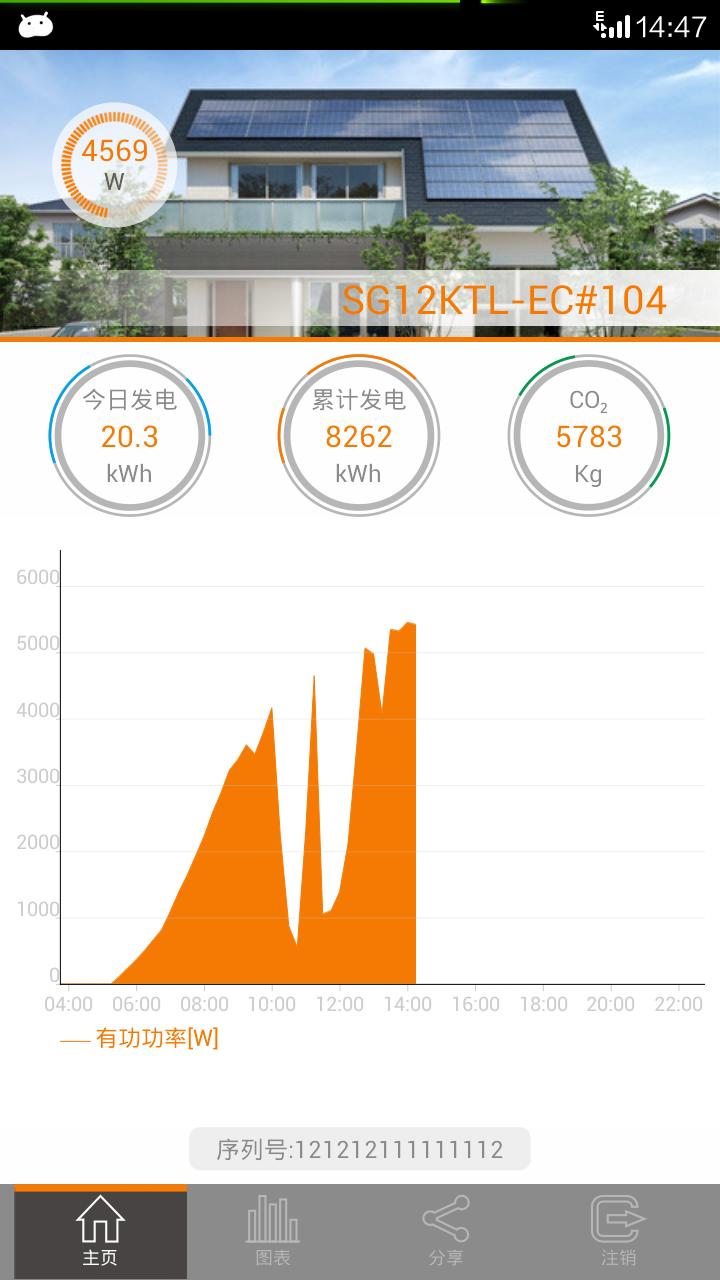Click the 今日发电 daily generation gauge

[x=130, y=435]
